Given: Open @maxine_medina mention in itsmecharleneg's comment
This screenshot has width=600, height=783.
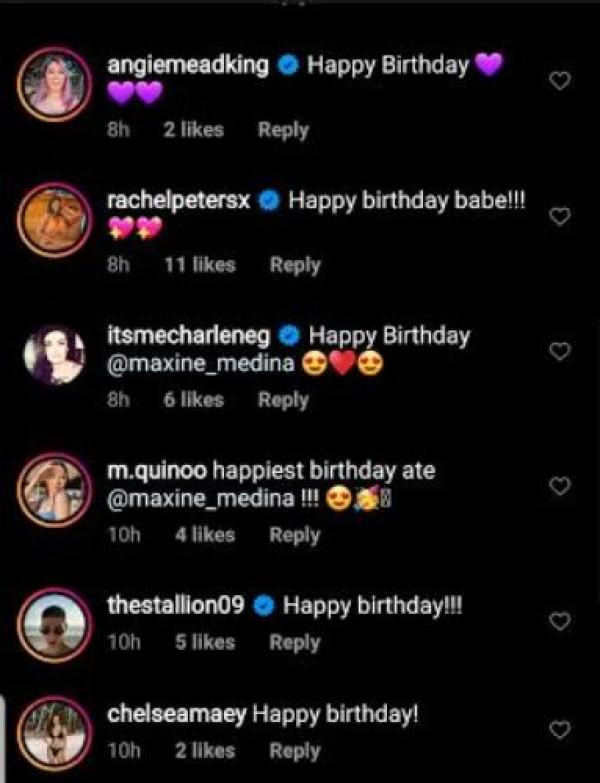Looking at the screenshot, I should [x=200, y=364].
